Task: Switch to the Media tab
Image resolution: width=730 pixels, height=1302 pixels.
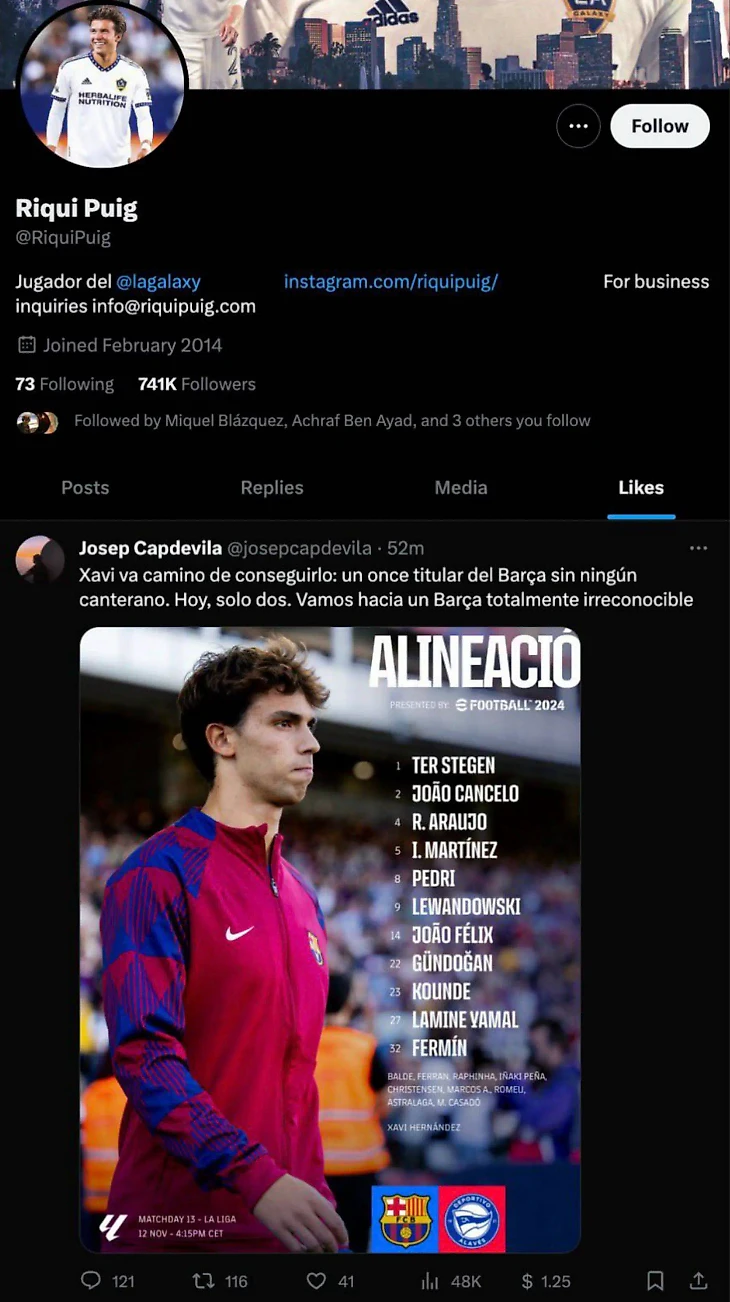Action: click(461, 488)
